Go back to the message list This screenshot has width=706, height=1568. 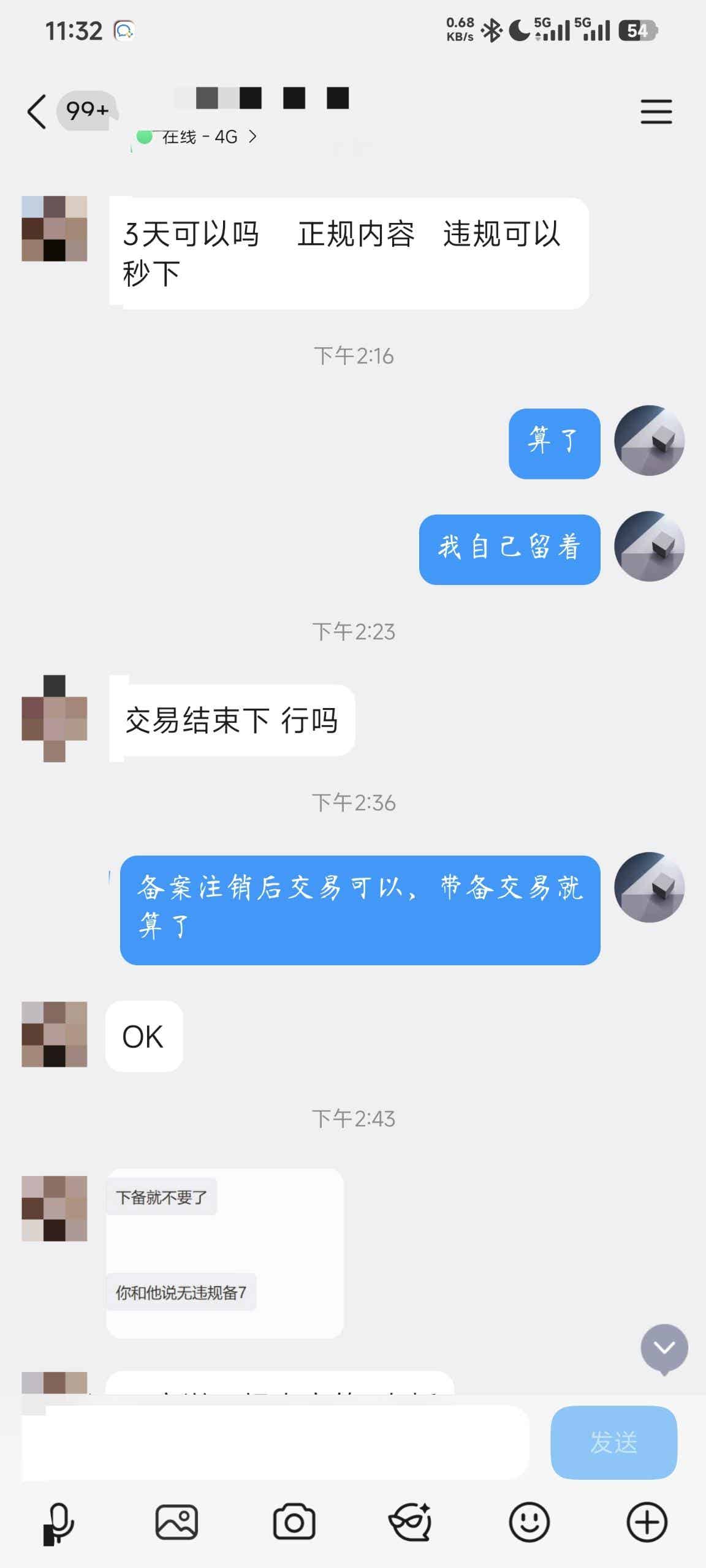click(37, 111)
